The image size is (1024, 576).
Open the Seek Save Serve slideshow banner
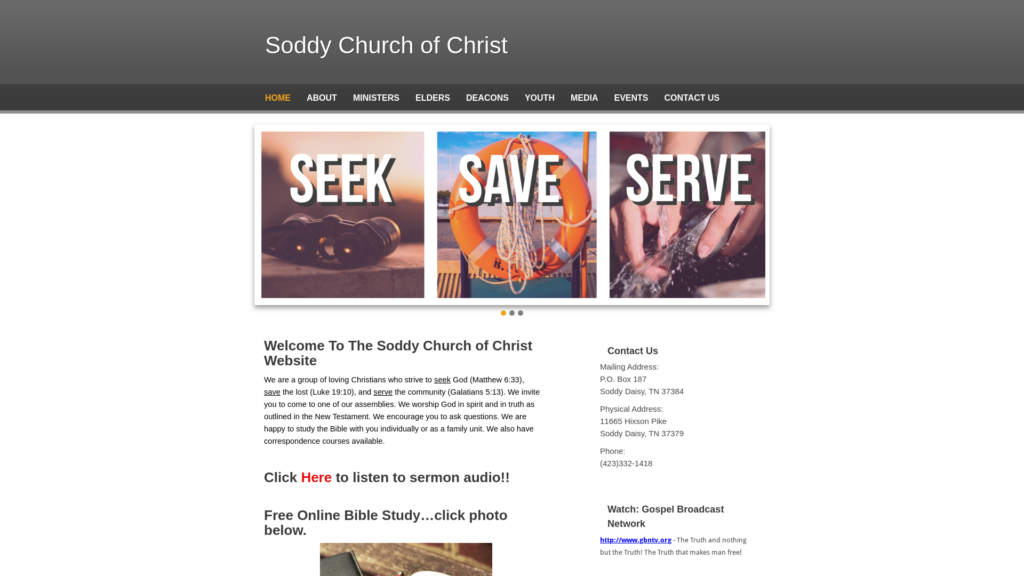(512, 214)
